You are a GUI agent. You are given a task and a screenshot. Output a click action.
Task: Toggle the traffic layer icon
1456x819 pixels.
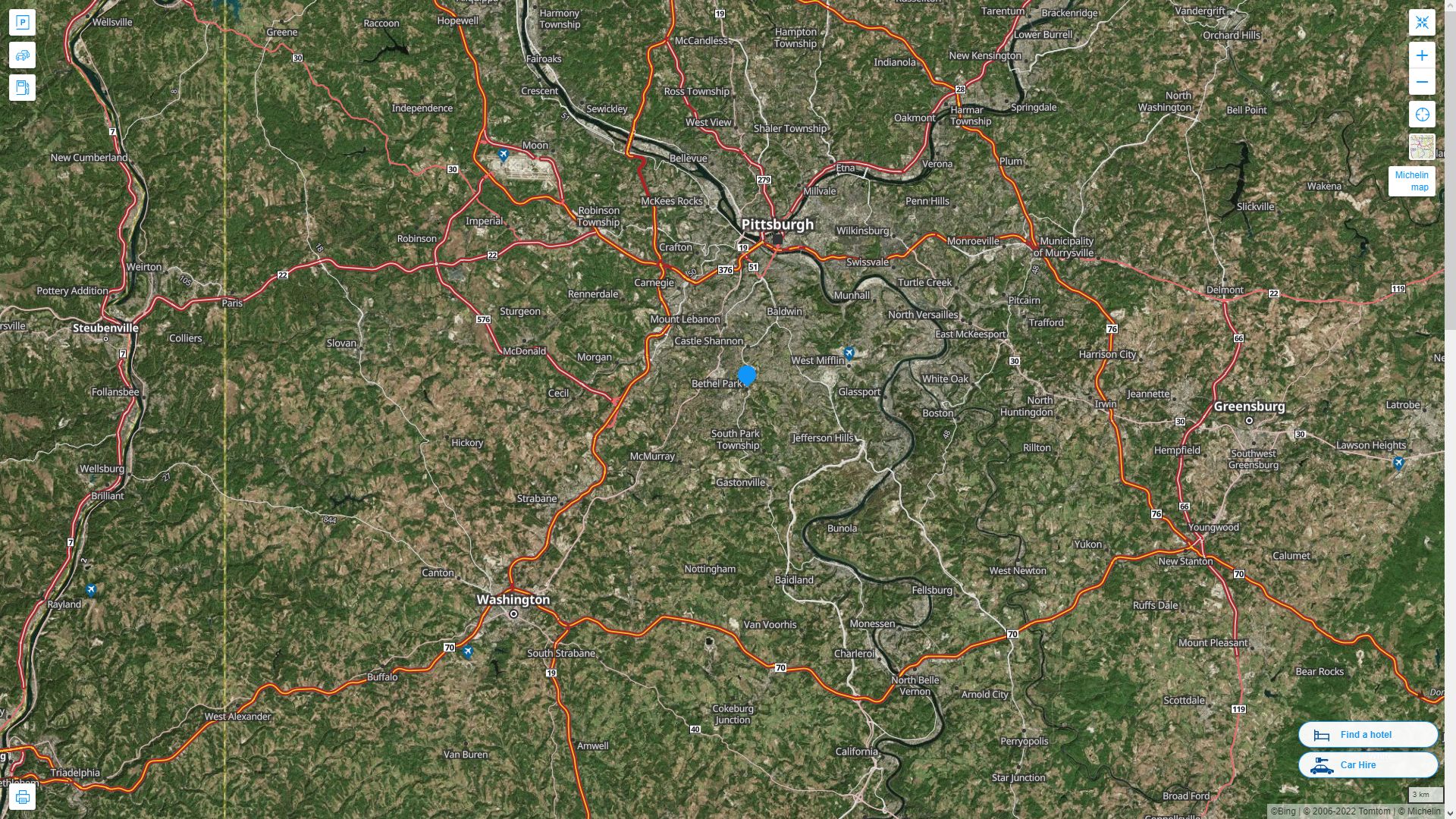point(22,55)
